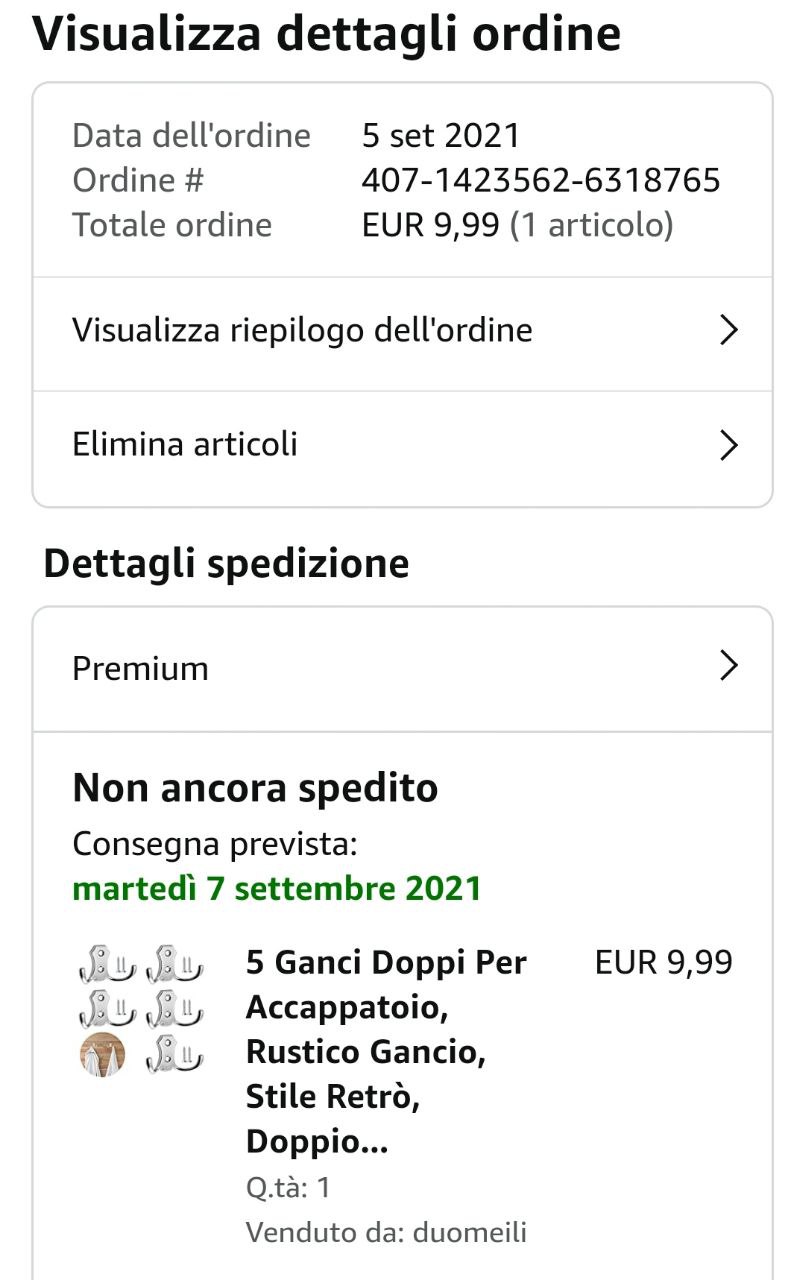The height and width of the screenshot is (1280, 805).
Task: View the 5 Ganci Doppi Per Accappatoio product
Action: [x=386, y=1052]
